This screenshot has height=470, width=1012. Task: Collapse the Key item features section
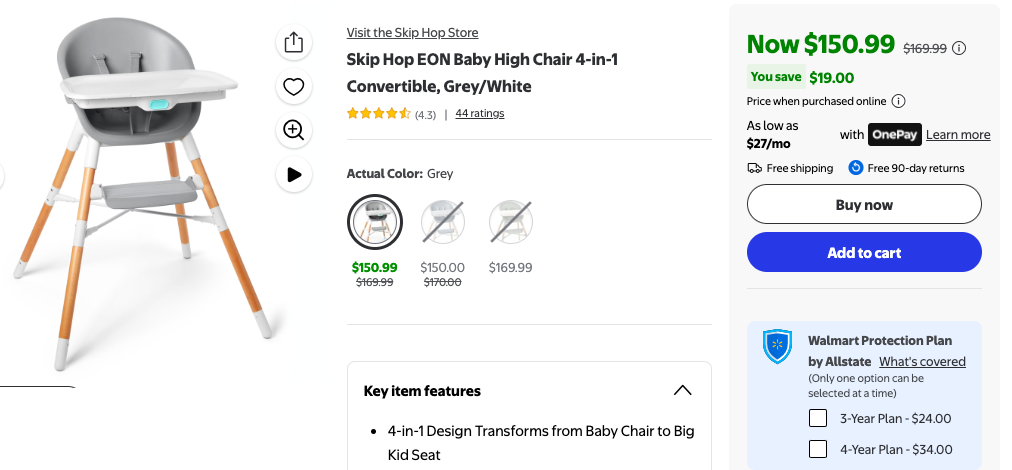pyautogui.click(x=682, y=391)
